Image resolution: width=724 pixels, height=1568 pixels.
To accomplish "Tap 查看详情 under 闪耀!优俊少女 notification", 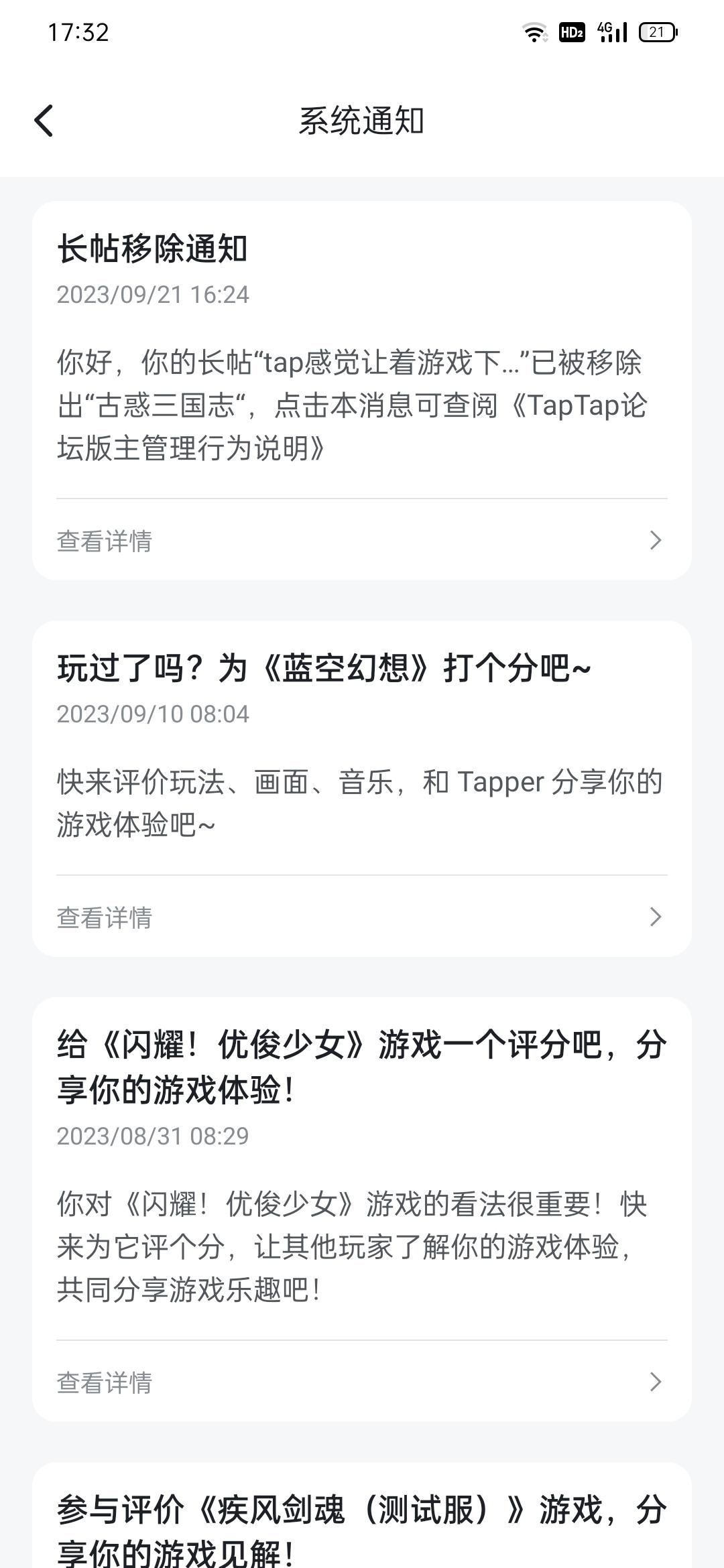I will [x=362, y=1382].
